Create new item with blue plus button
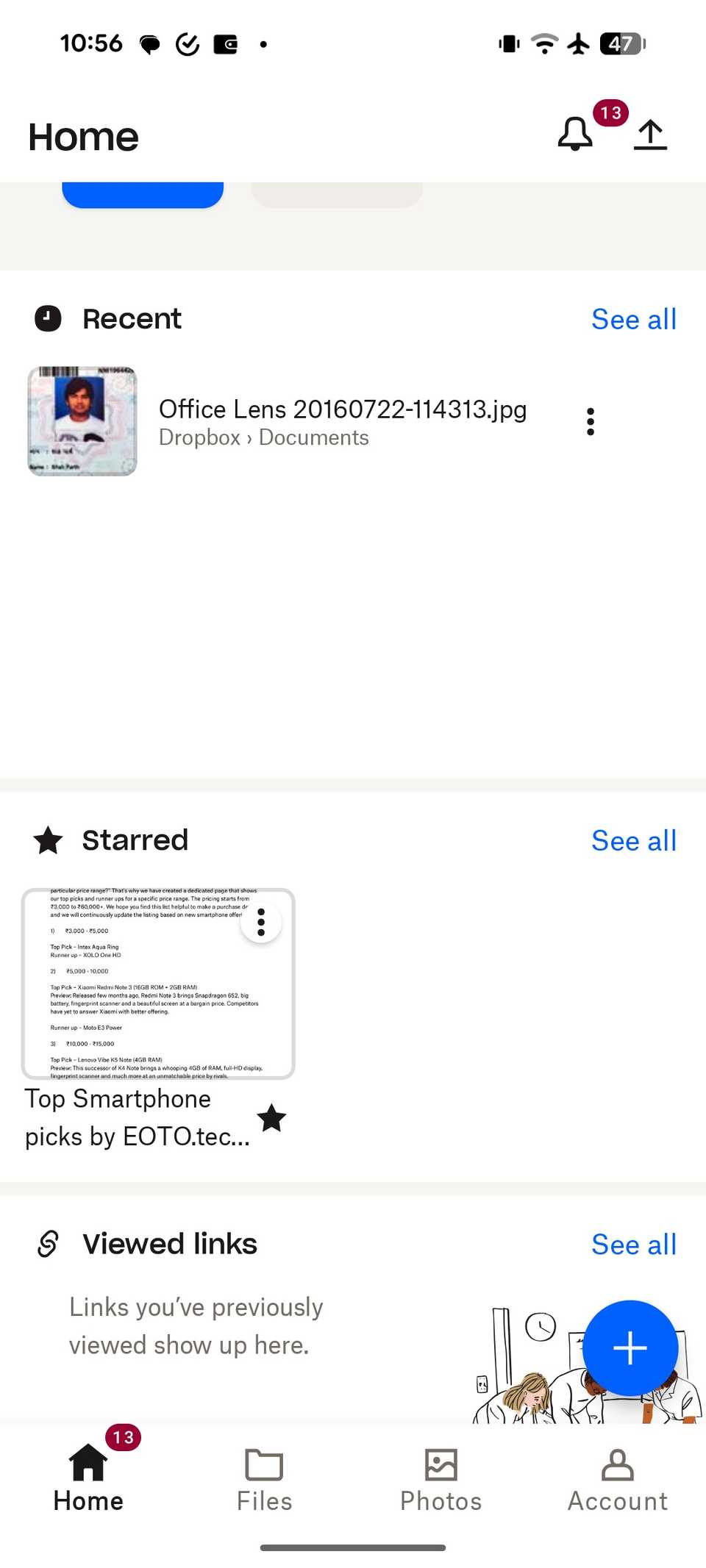This screenshot has width=706, height=1568. pos(630,1347)
